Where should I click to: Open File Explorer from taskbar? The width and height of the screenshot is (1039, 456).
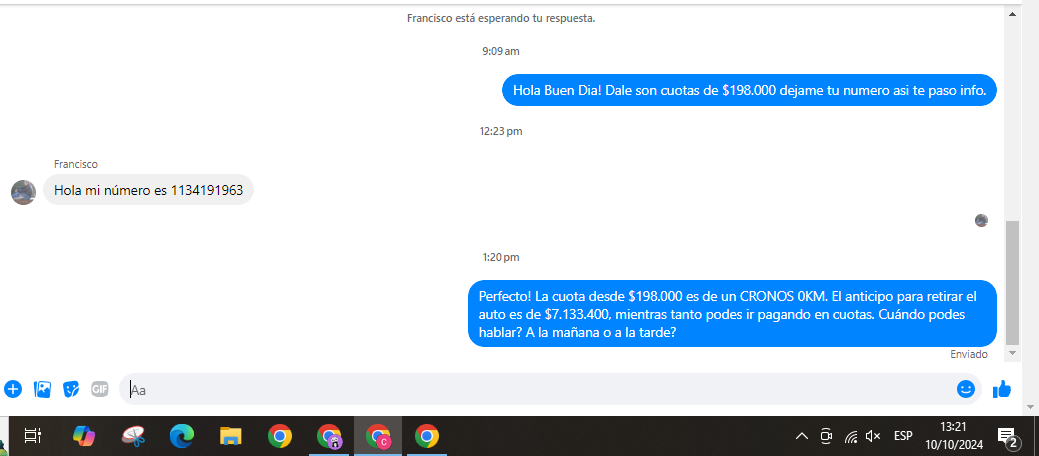click(x=231, y=436)
